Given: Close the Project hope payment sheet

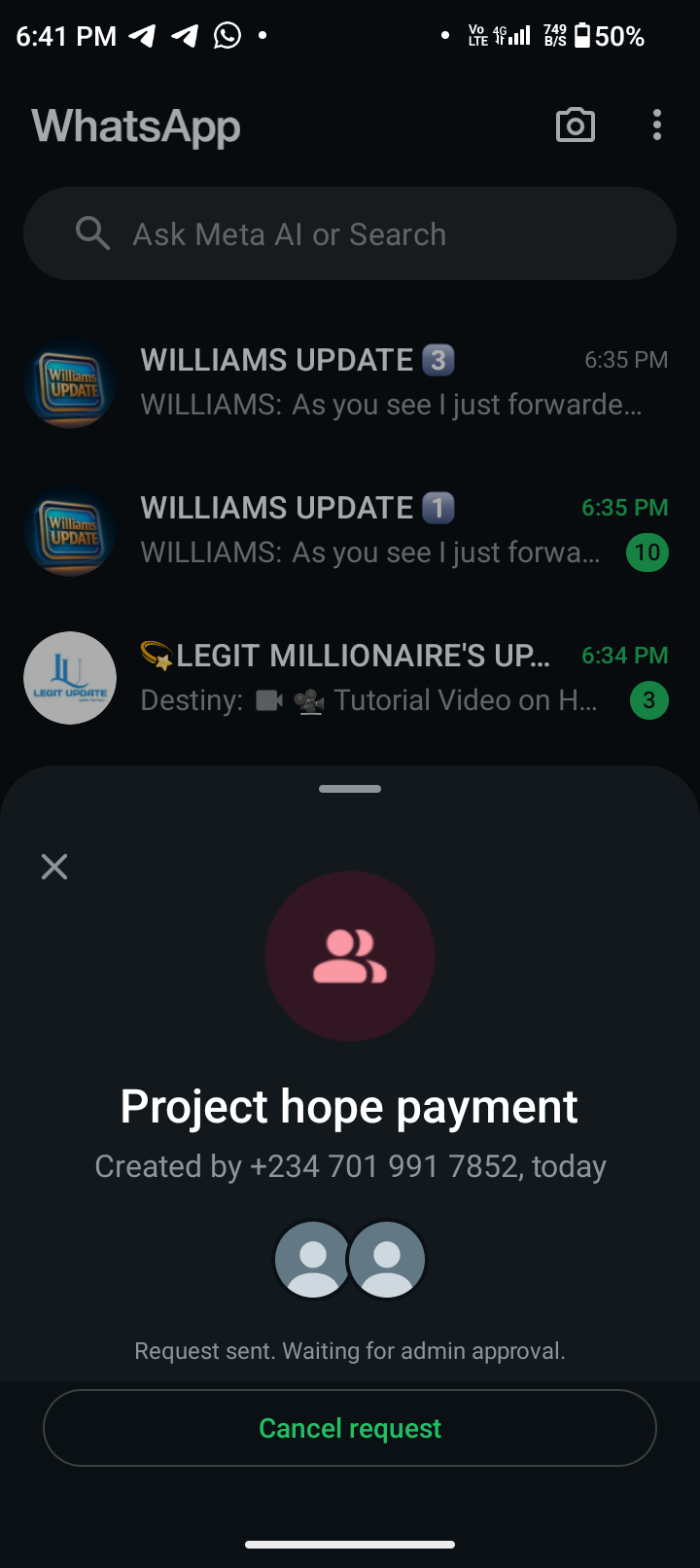Looking at the screenshot, I should (54, 866).
